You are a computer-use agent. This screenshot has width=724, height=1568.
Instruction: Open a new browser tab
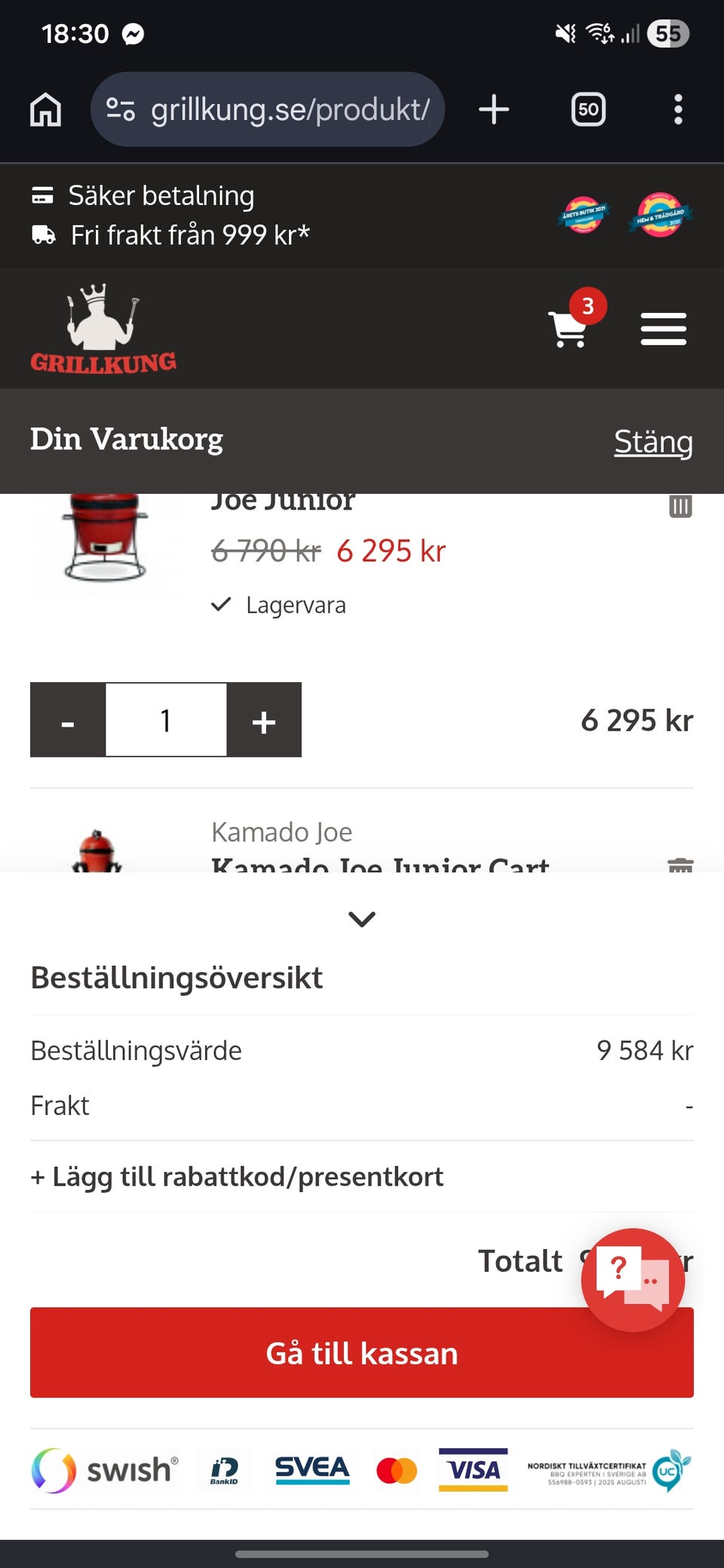click(494, 109)
